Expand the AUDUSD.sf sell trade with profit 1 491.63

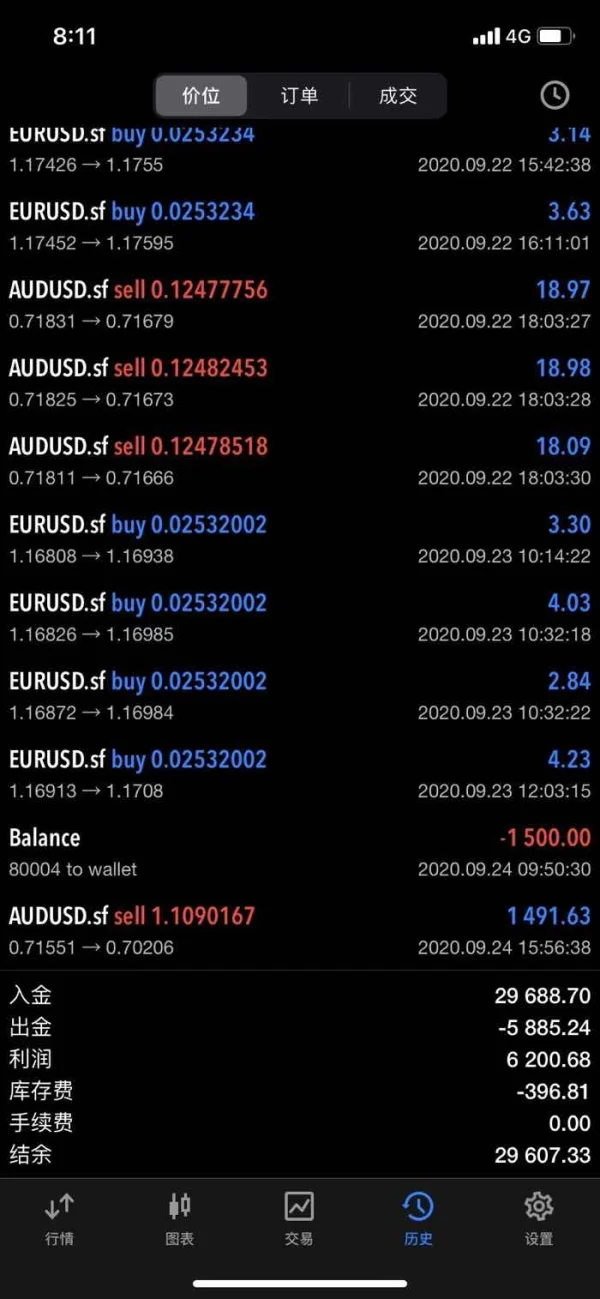300,930
